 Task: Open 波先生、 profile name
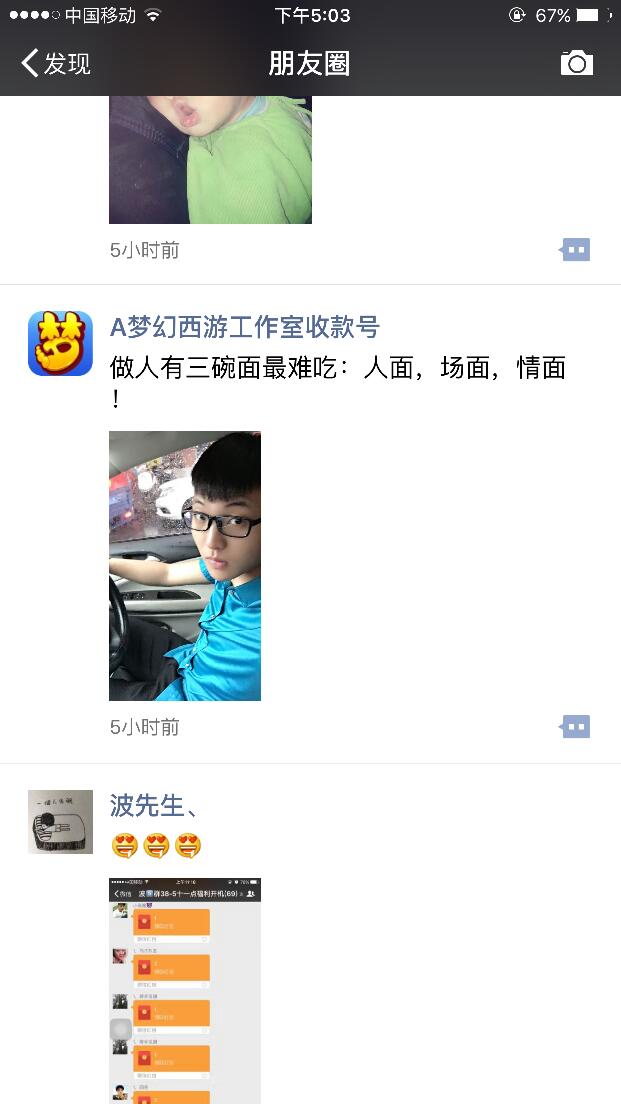pos(154,805)
